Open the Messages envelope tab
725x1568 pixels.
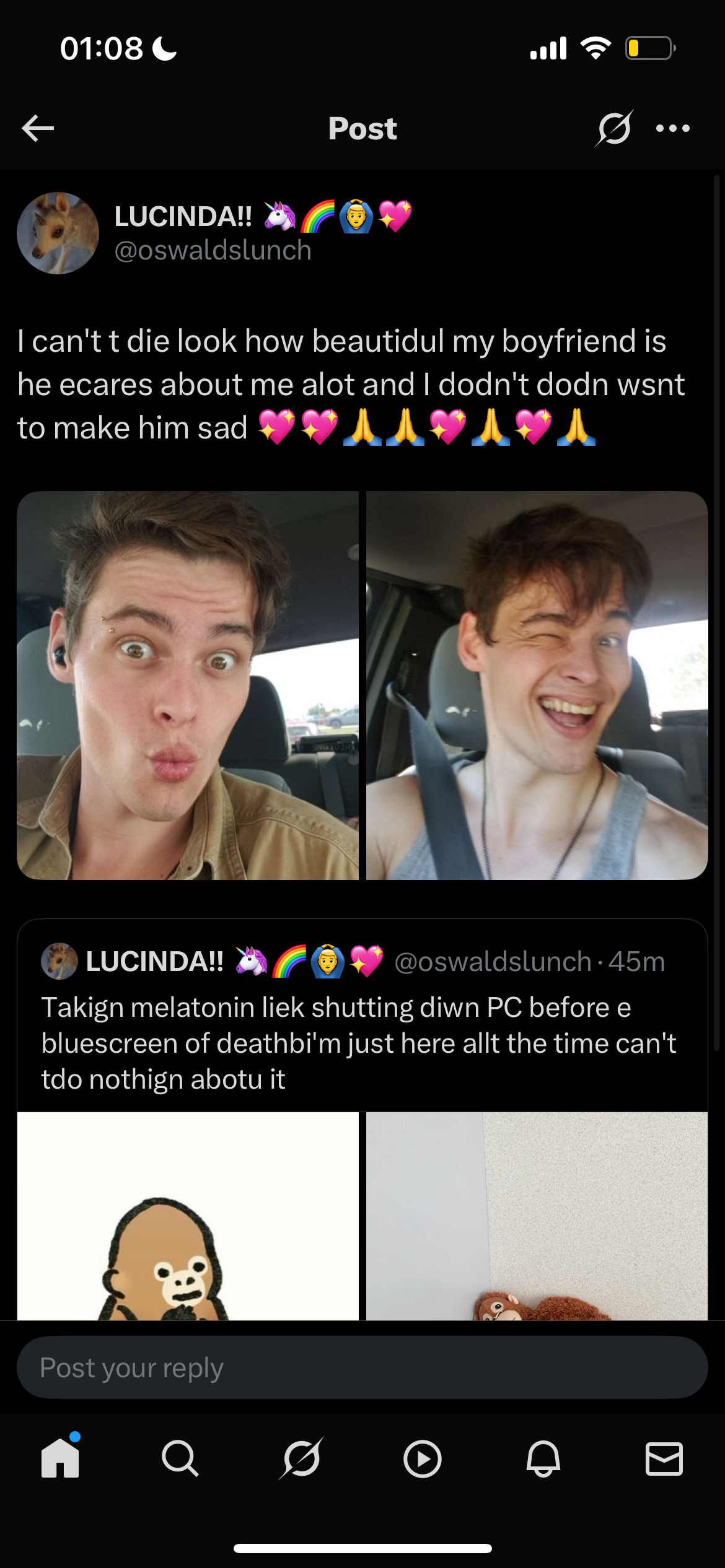pyautogui.click(x=664, y=1459)
